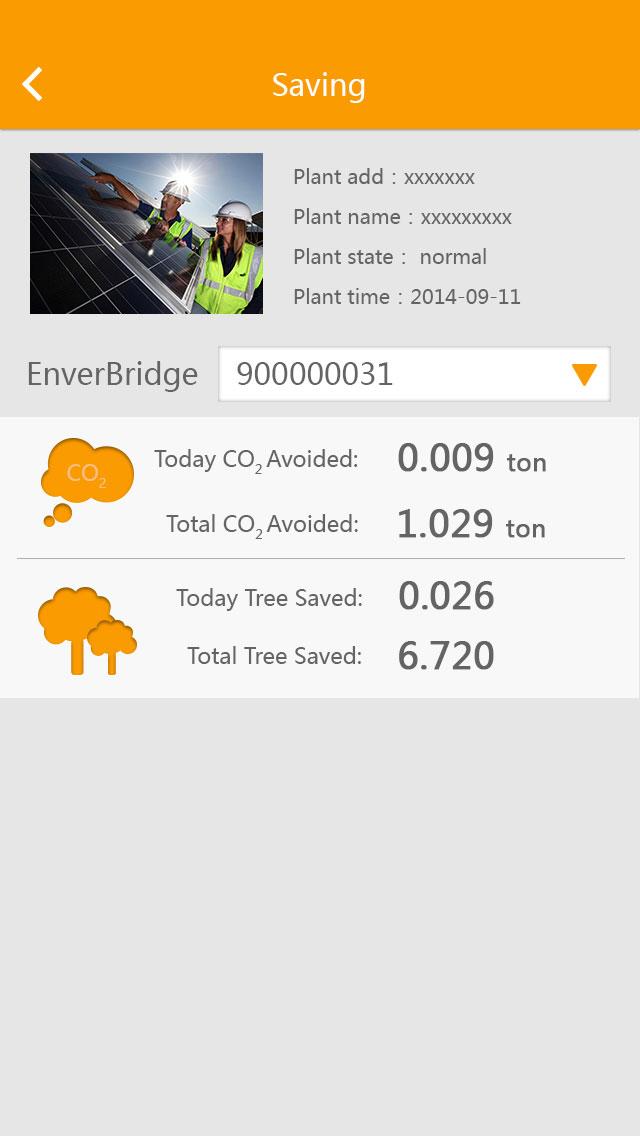
Task: Go back from the Saving screen
Action: pos(33,84)
